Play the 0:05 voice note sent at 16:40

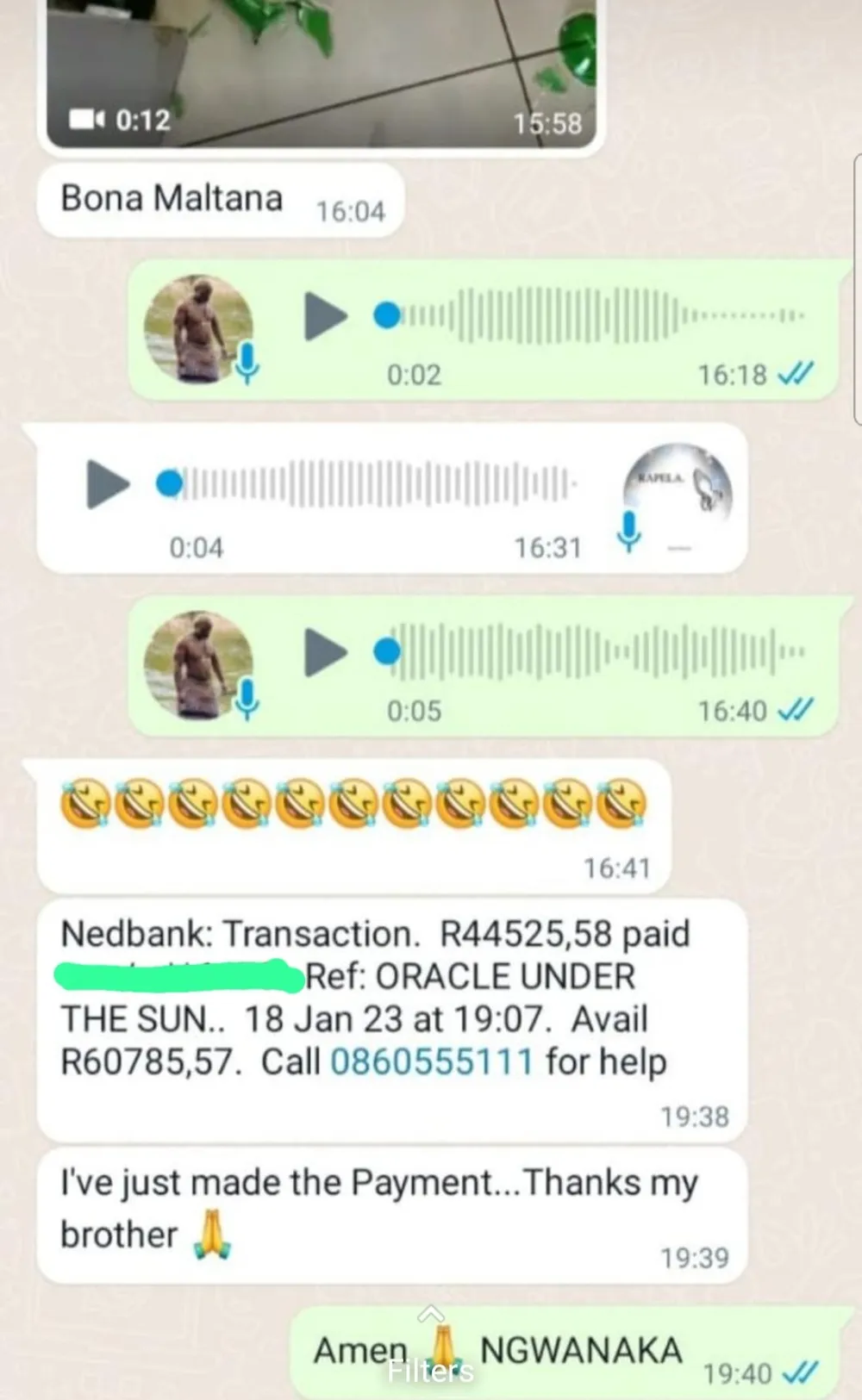(325, 652)
